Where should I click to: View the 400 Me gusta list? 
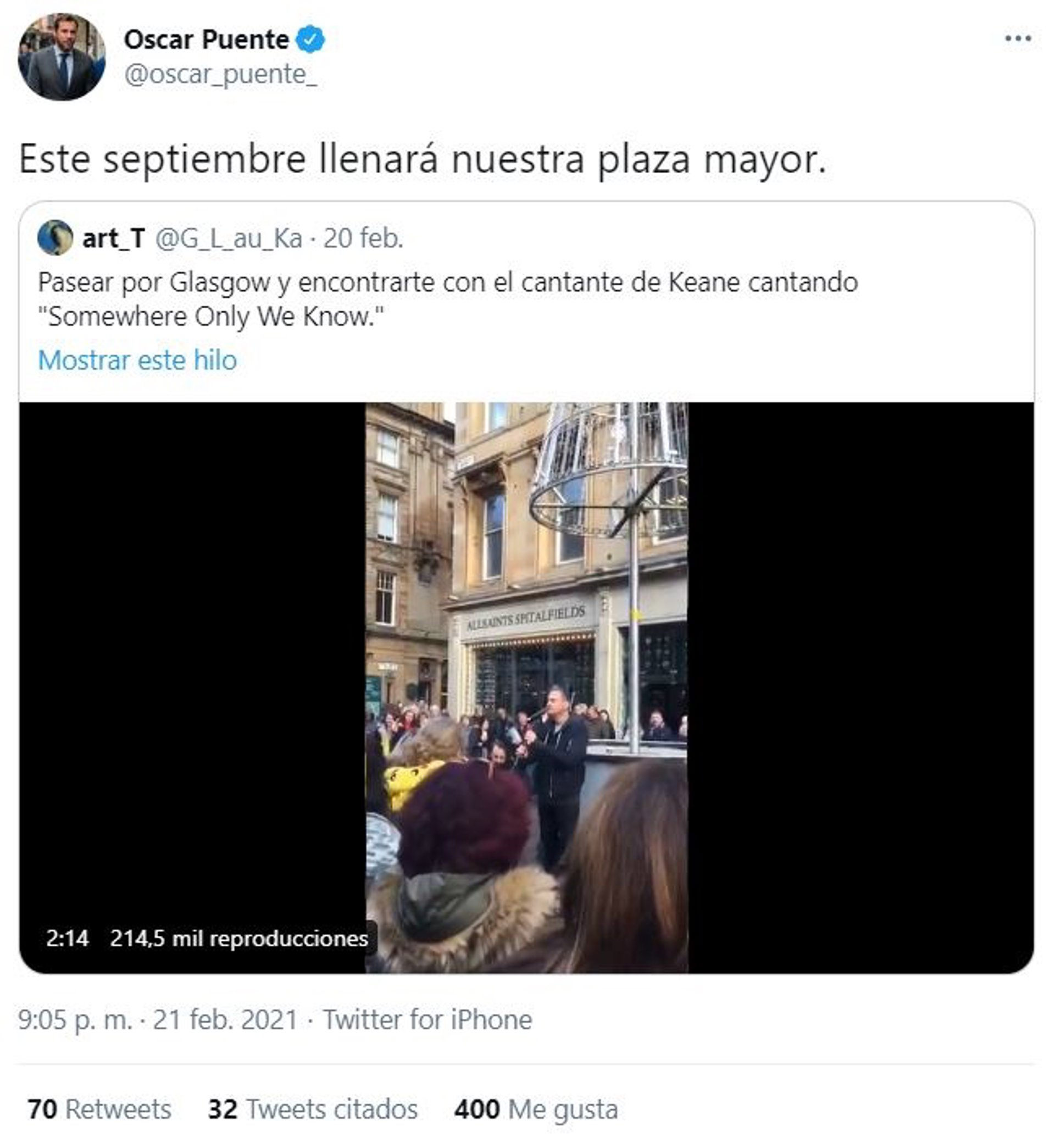pyautogui.click(x=536, y=1109)
